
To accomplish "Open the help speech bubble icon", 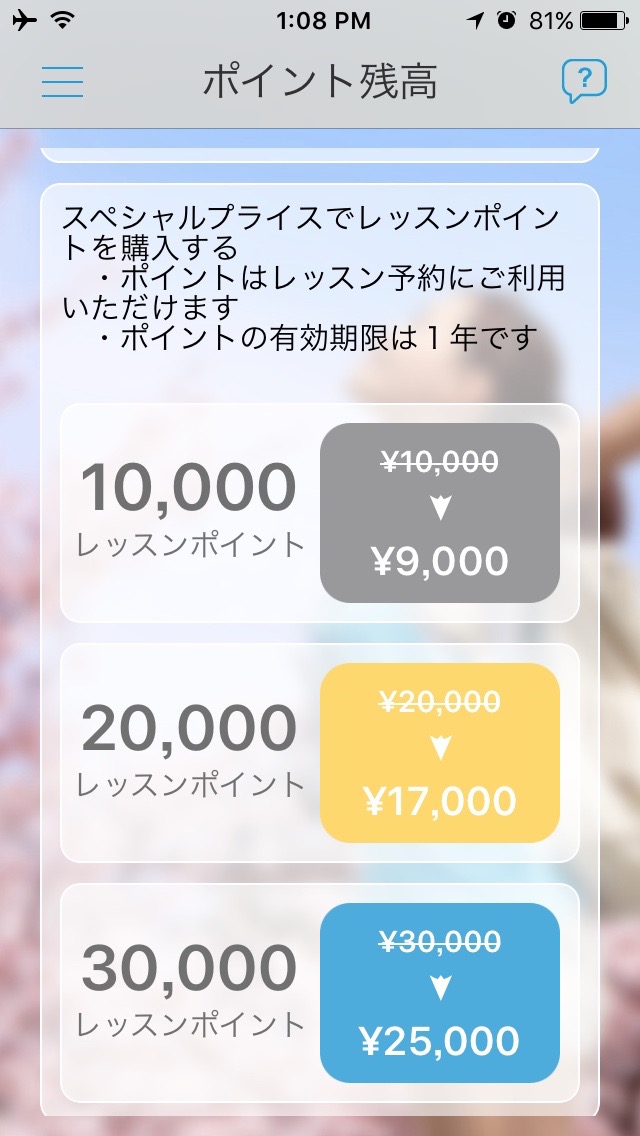I will point(583,81).
